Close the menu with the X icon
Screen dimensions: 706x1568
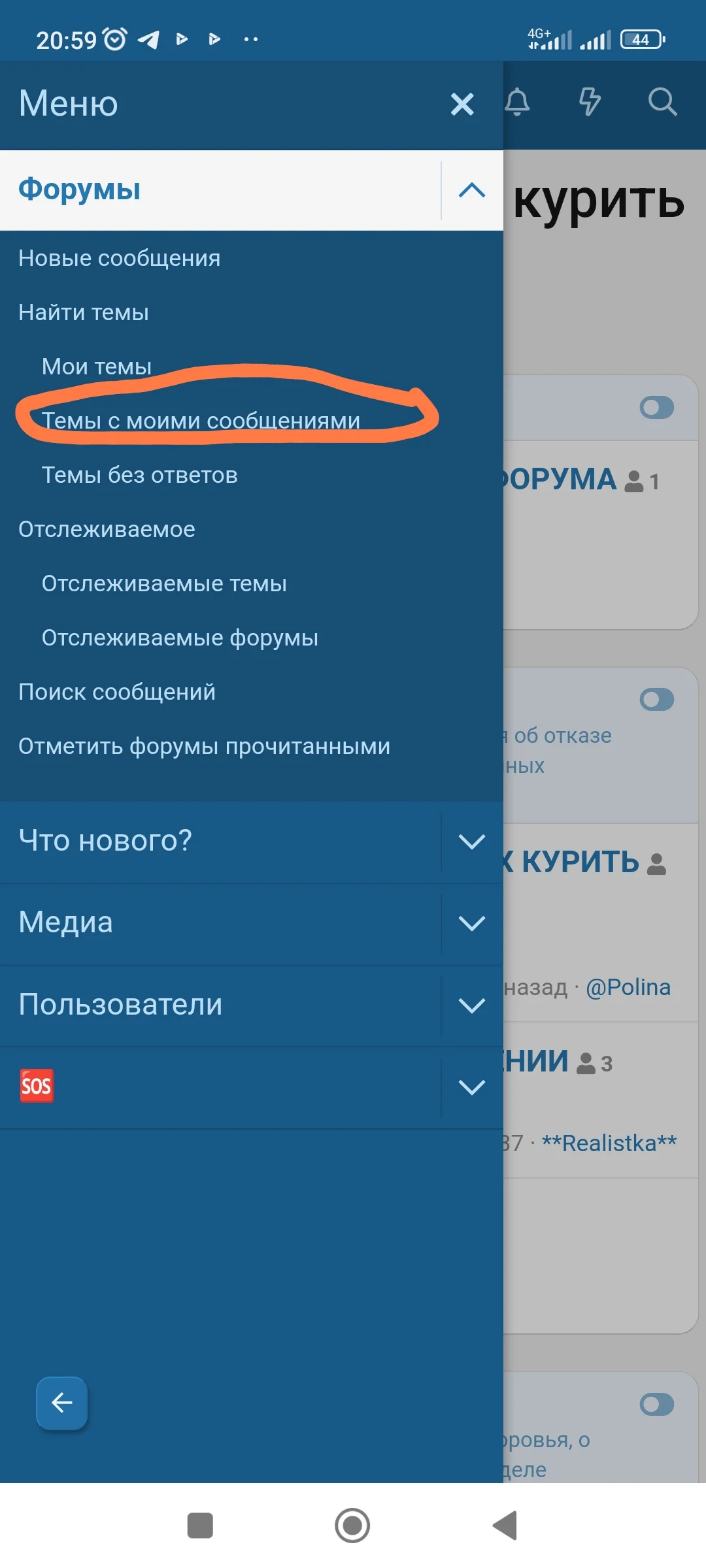(463, 103)
